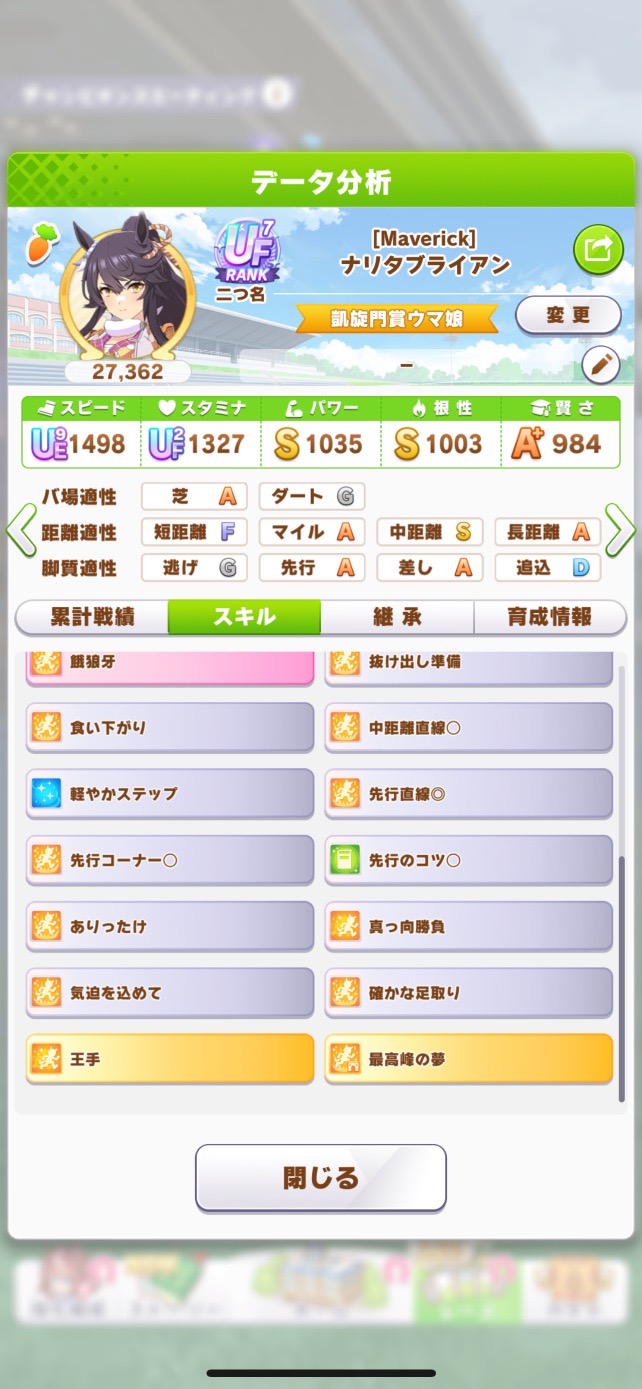
Task: Open skill 軽やかステップ details
Action: click(170, 794)
